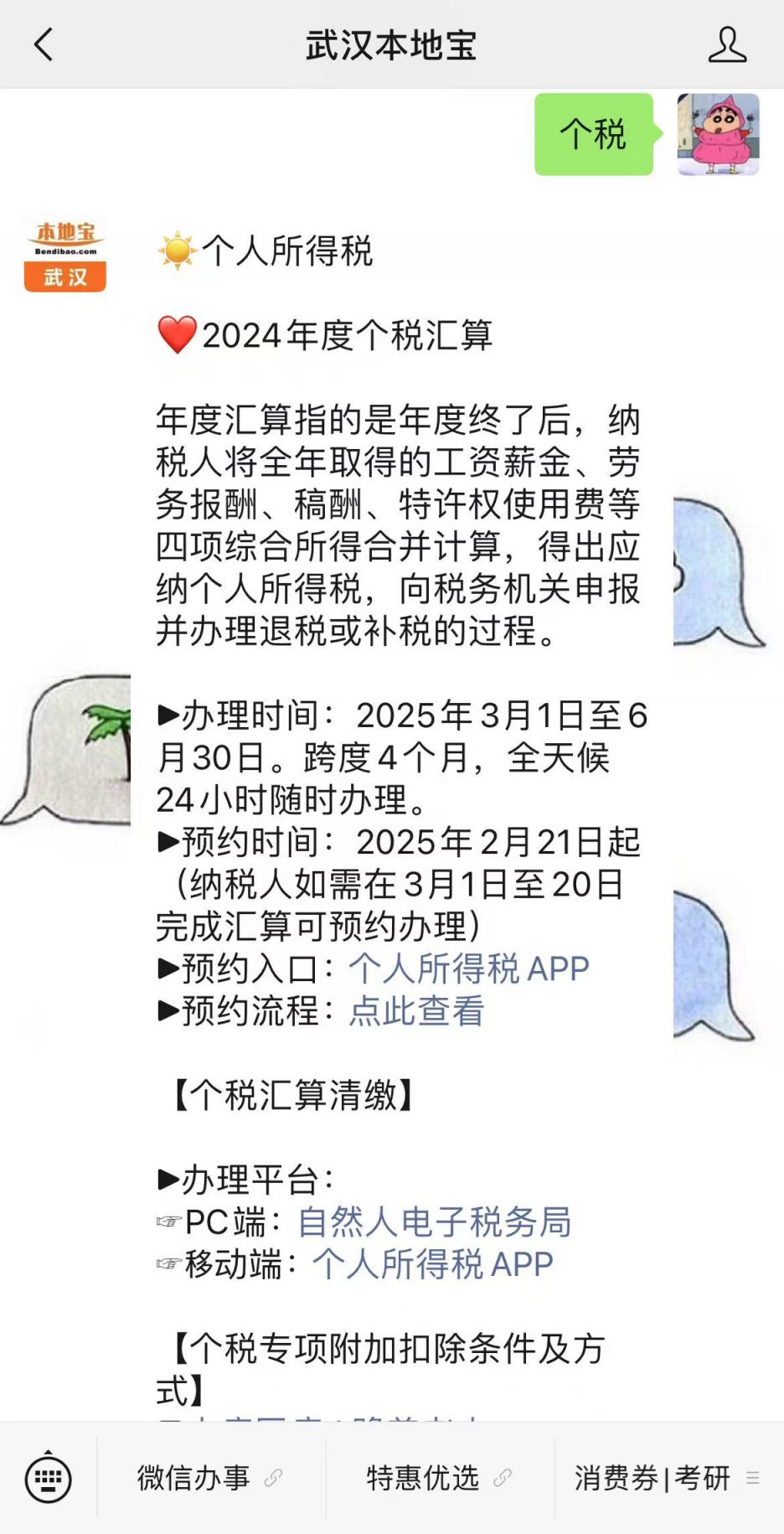The width and height of the screenshot is (784, 1534).
Task: Expand the 消费券|考研 menu
Action: (668, 1478)
